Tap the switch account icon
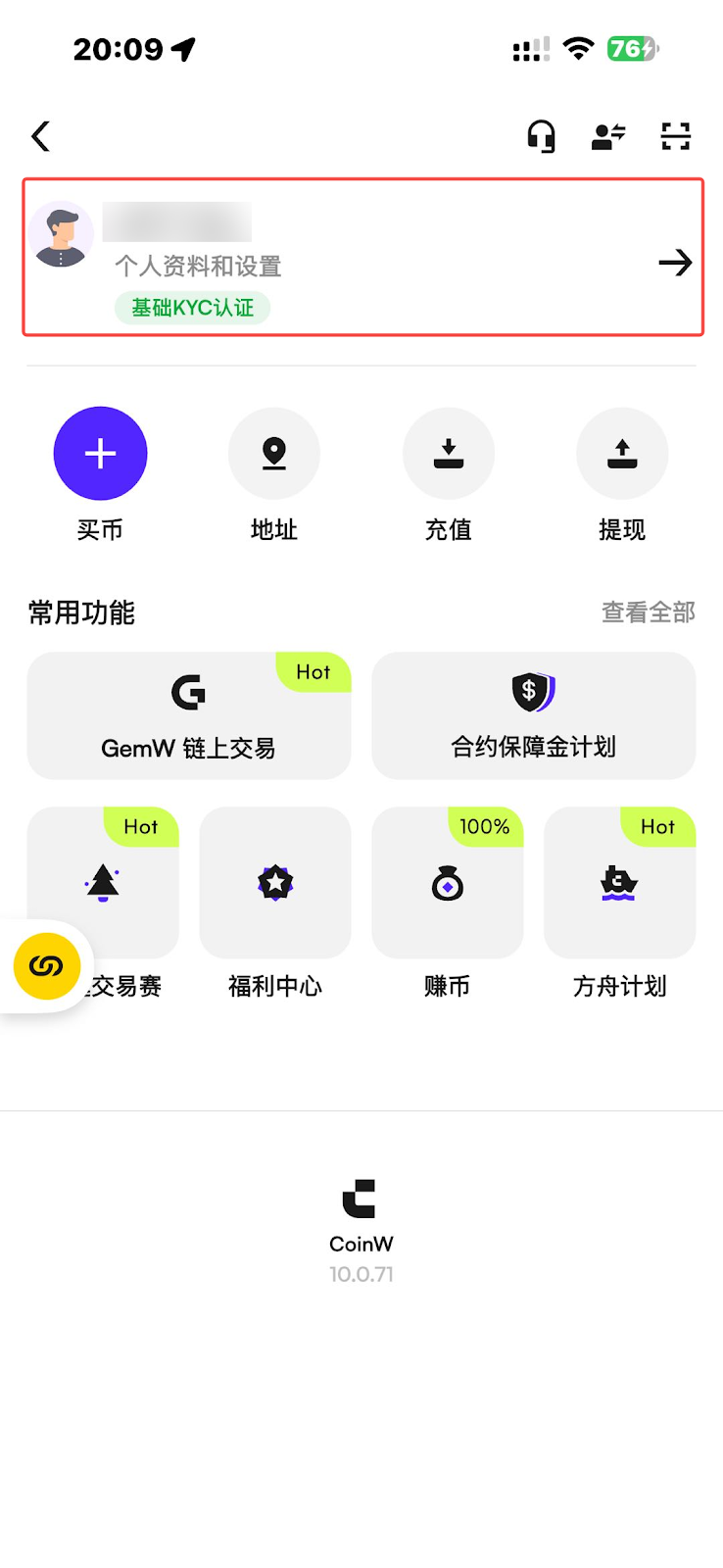This screenshot has width=723, height=1568. [x=608, y=136]
